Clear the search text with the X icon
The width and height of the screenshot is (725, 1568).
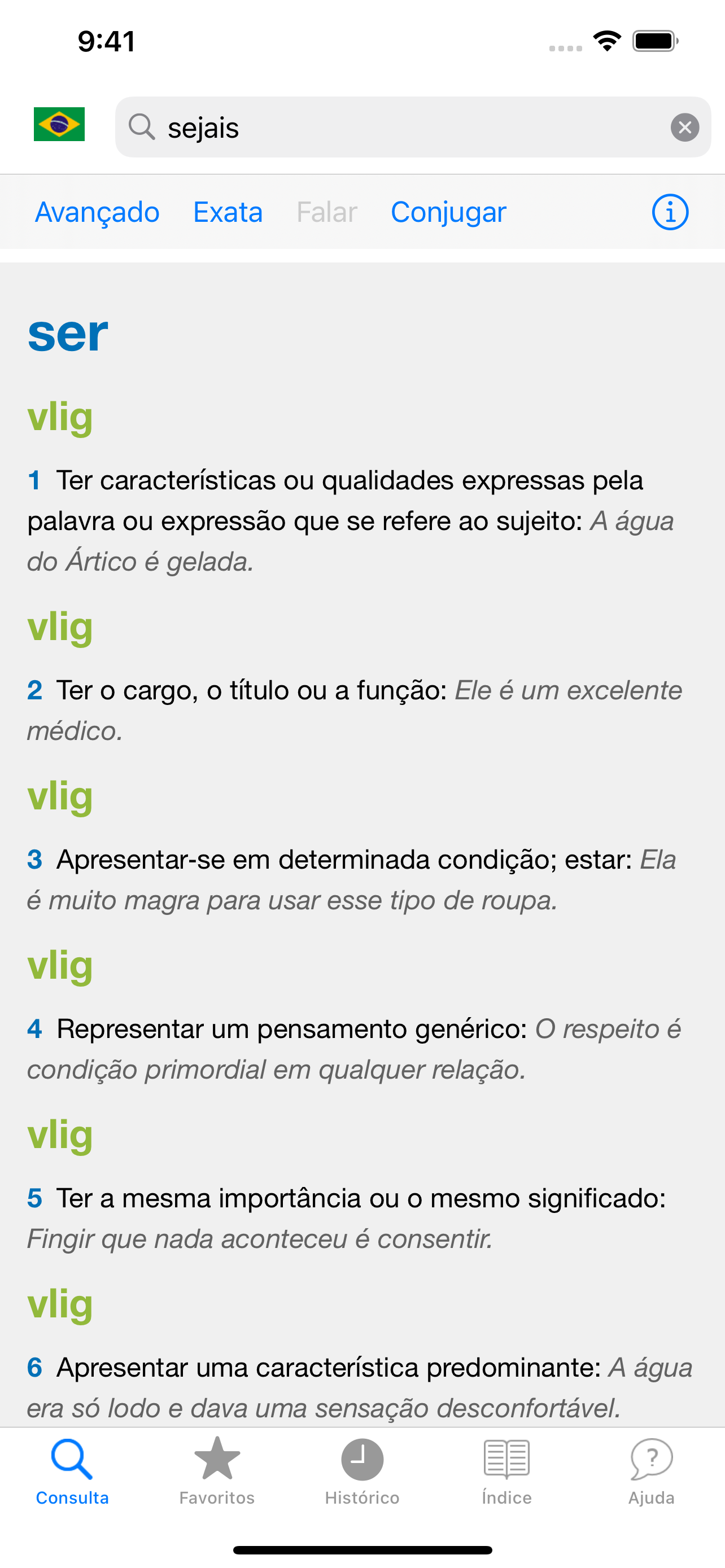[685, 126]
